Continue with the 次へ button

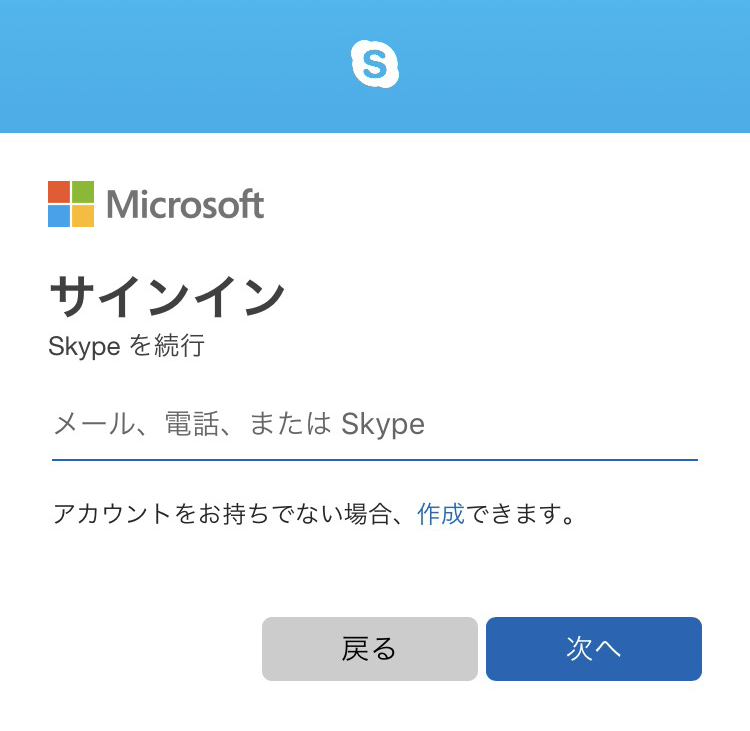[594, 649]
